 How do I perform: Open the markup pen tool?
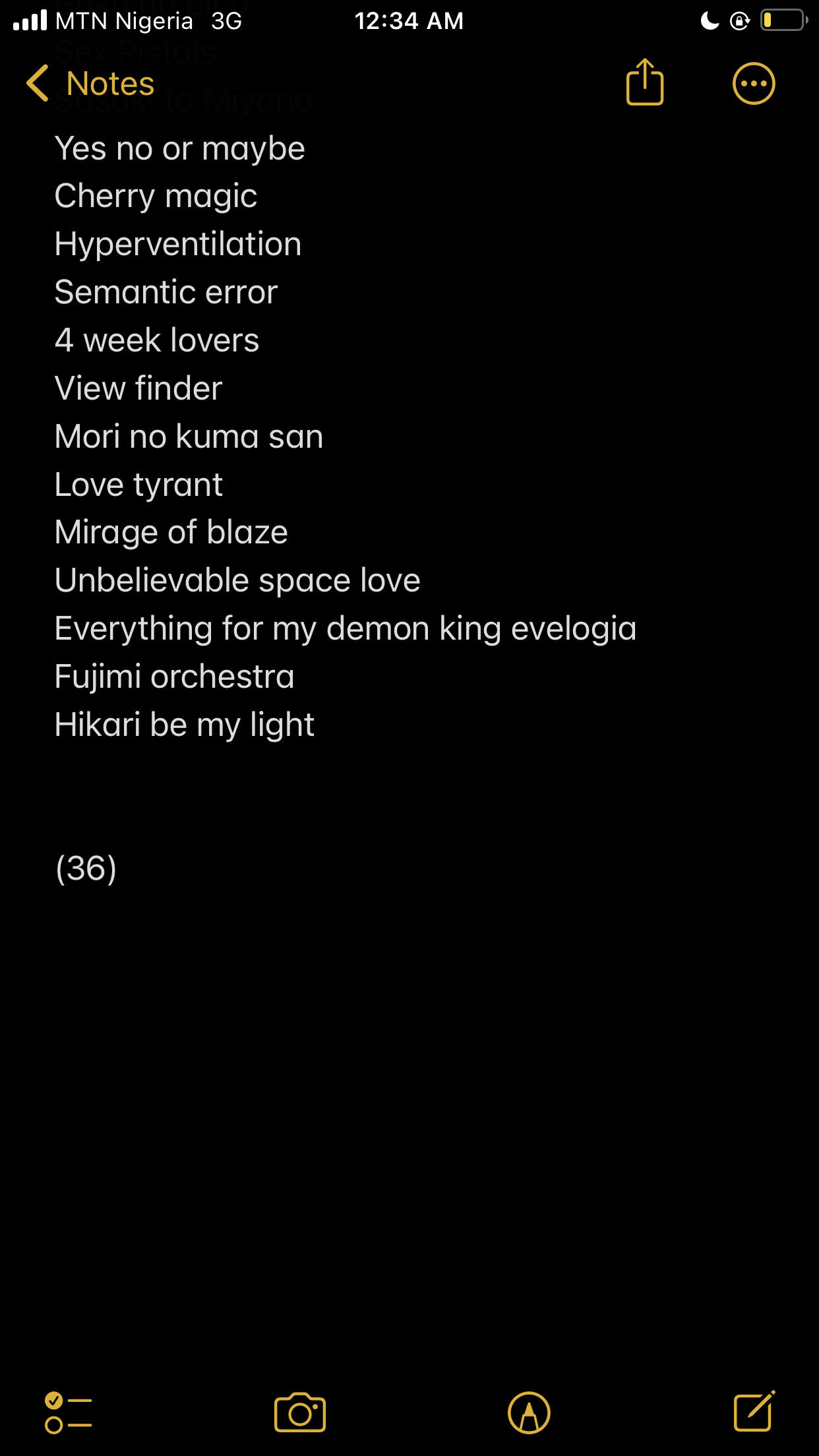tap(529, 1412)
